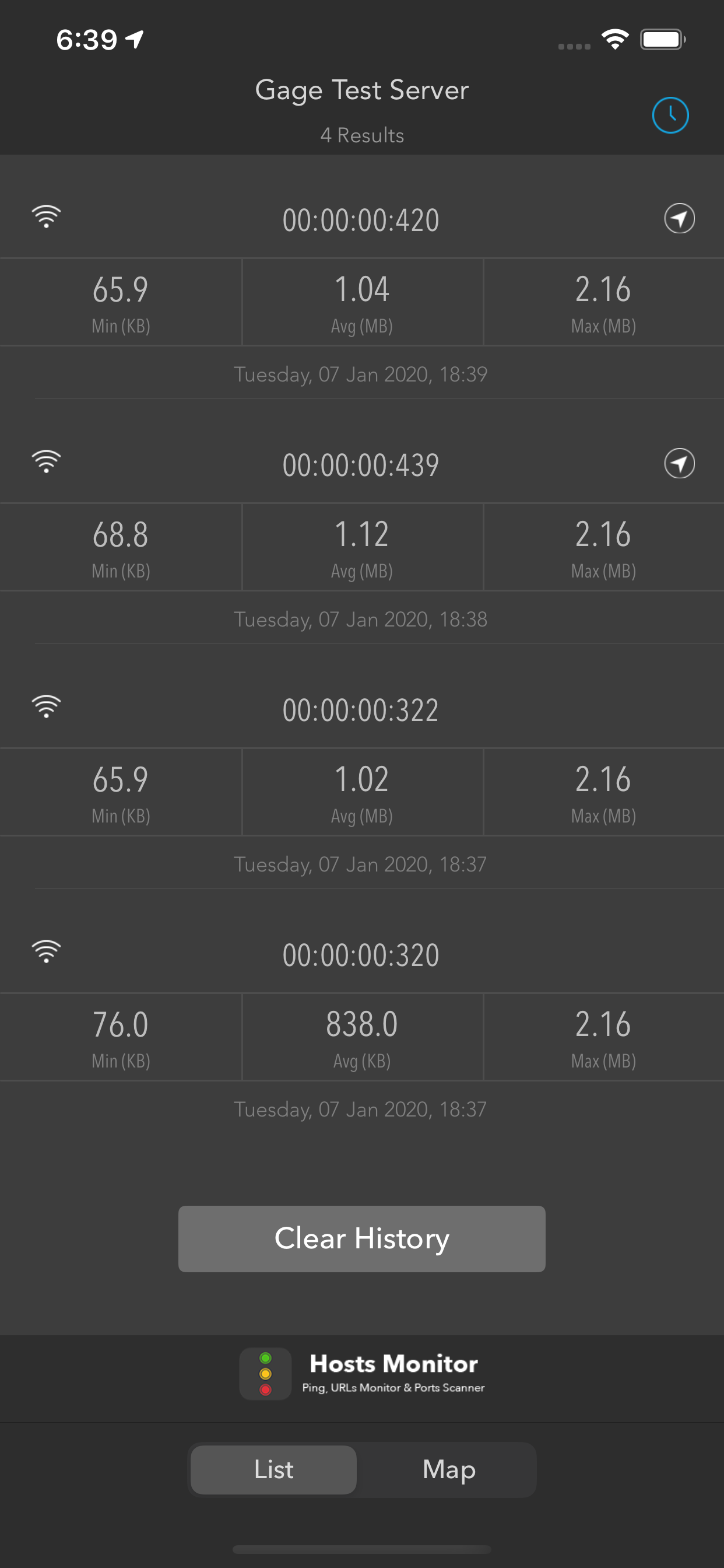
Task: Open the Hosts Monitor ad banner
Action: point(362,1374)
